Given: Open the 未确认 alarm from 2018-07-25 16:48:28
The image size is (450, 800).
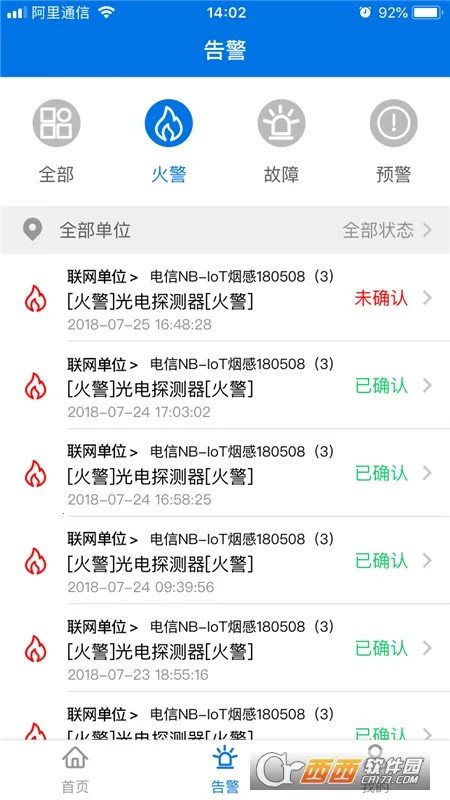Looking at the screenshot, I should click(225, 298).
